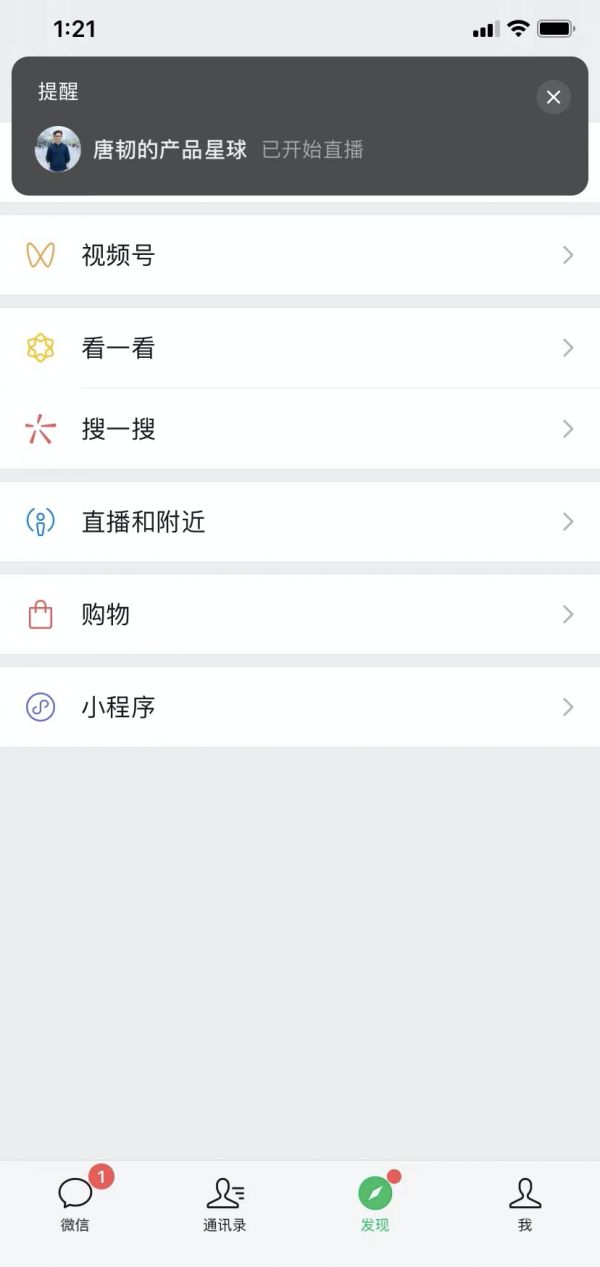
Task: Open 小程序 mini programs
Action: click(300, 707)
